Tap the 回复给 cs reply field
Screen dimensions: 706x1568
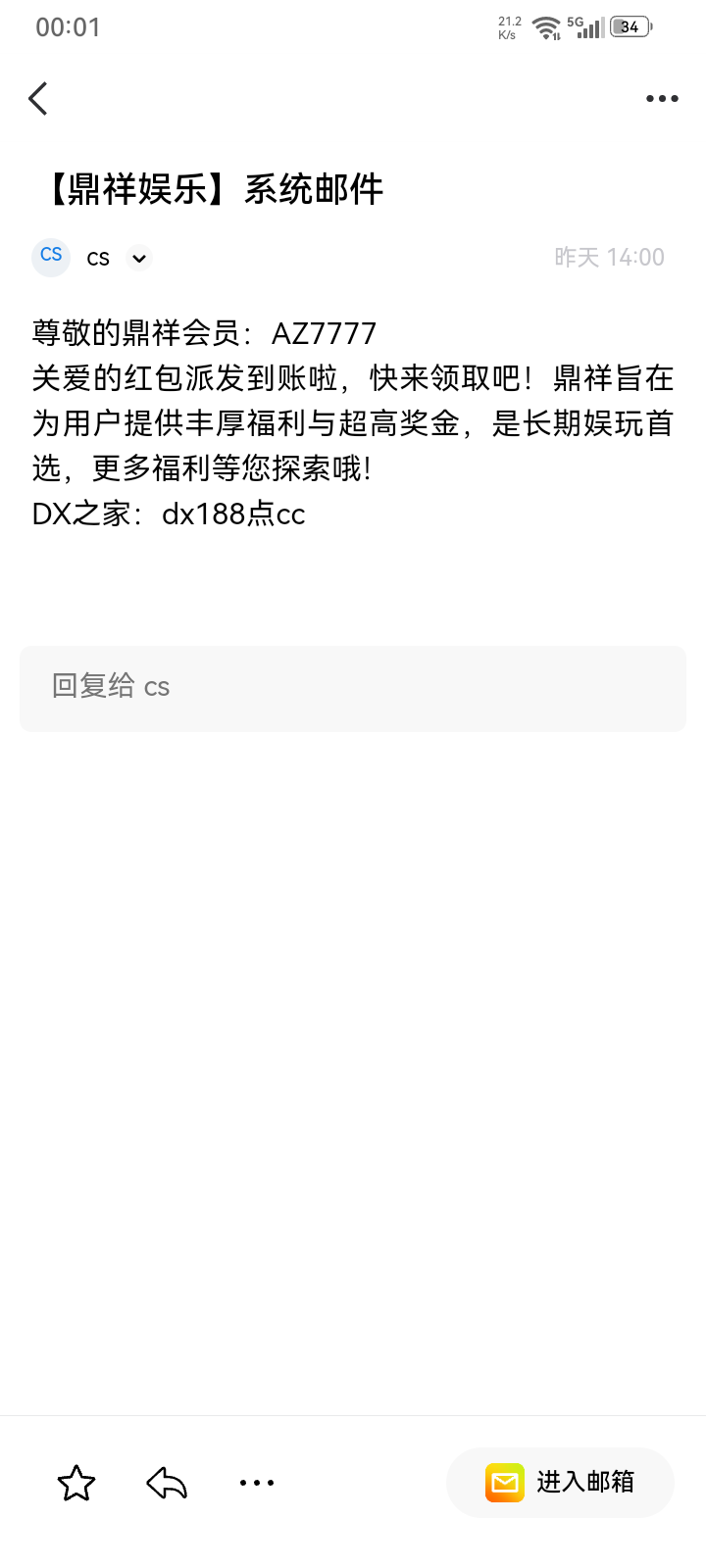(353, 688)
